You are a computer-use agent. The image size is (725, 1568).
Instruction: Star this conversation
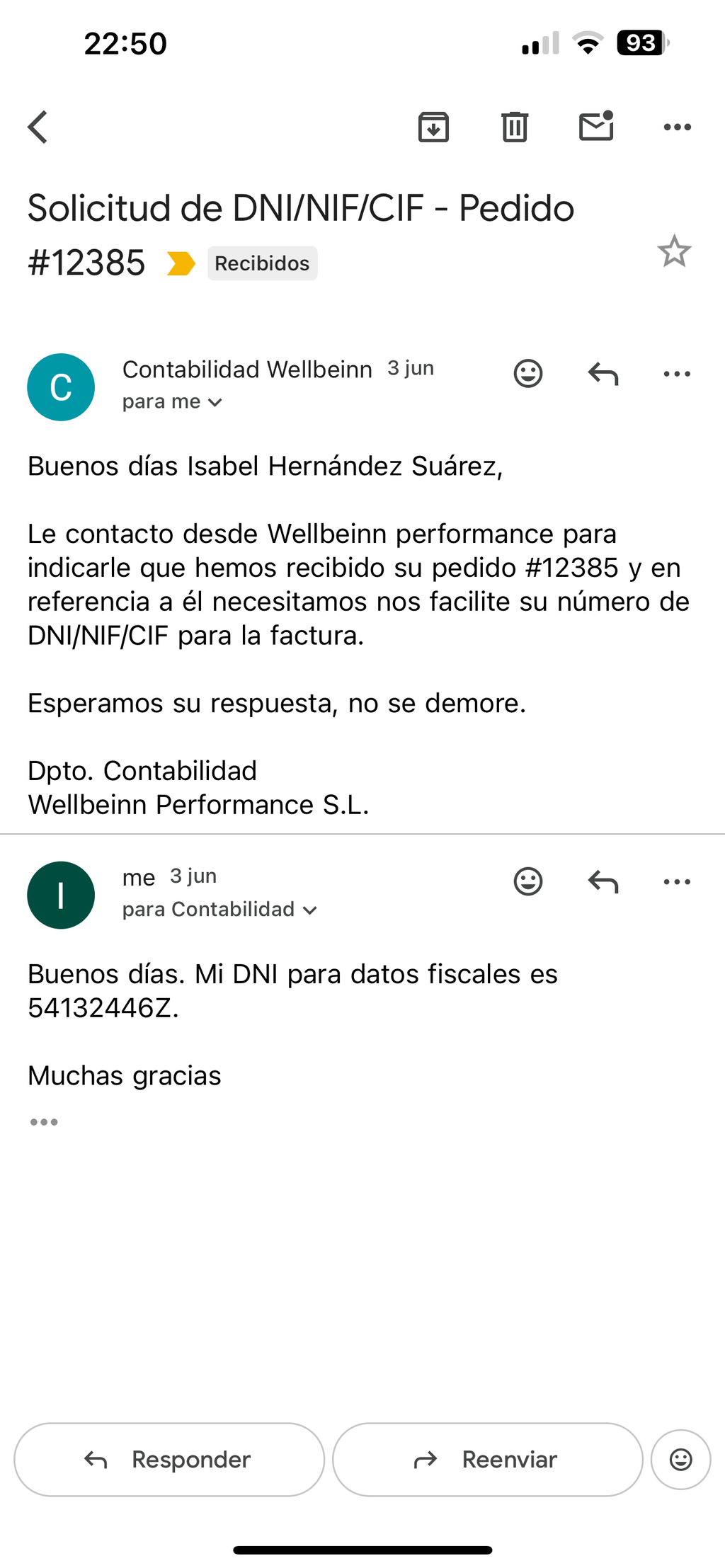(674, 251)
